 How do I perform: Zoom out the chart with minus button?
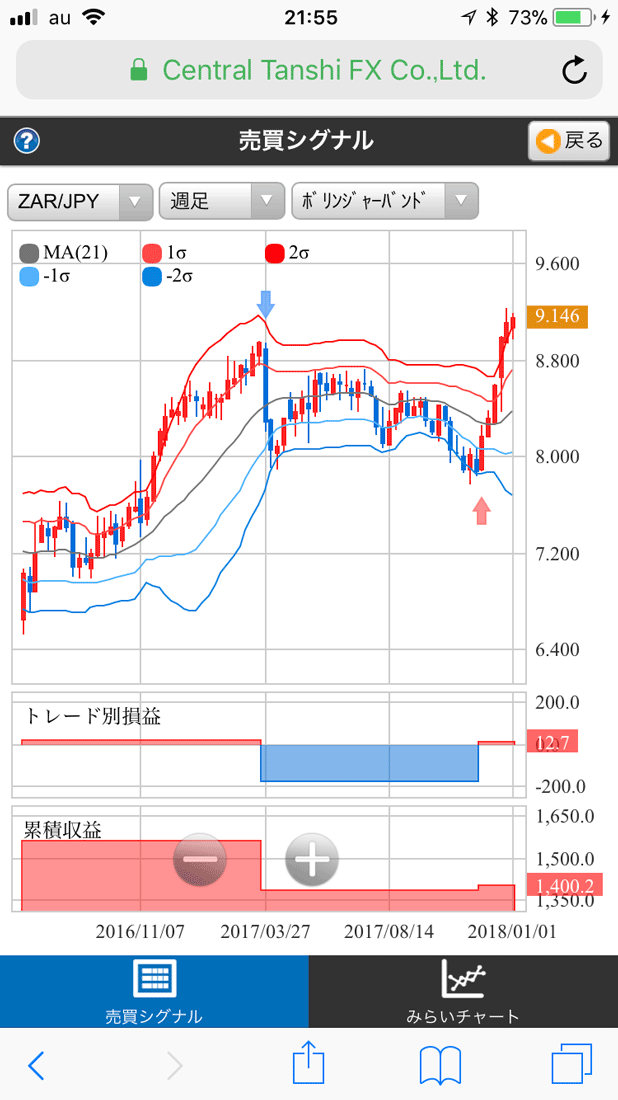pyautogui.click(x=200, y=859)
